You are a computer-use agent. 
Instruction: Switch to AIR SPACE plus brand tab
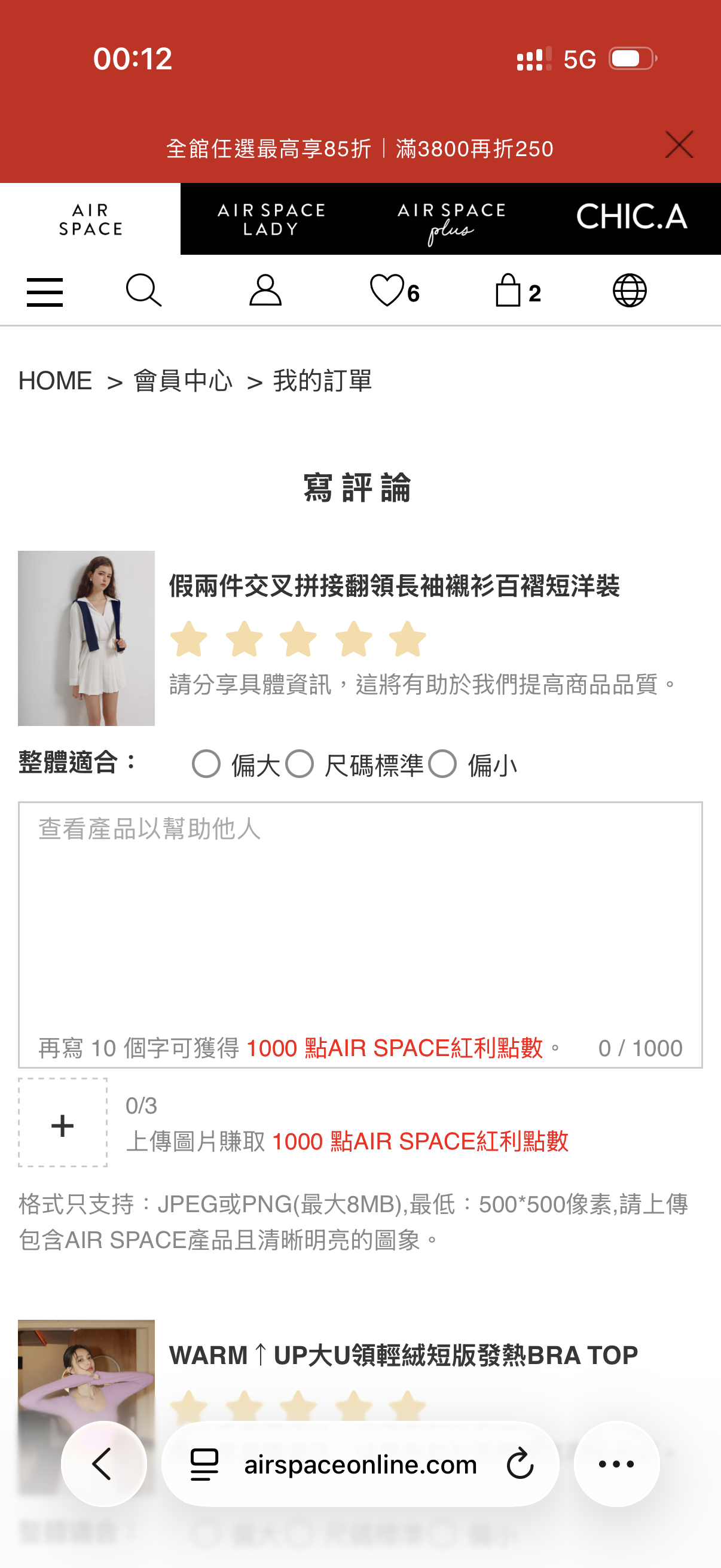[x=451, y=220]
